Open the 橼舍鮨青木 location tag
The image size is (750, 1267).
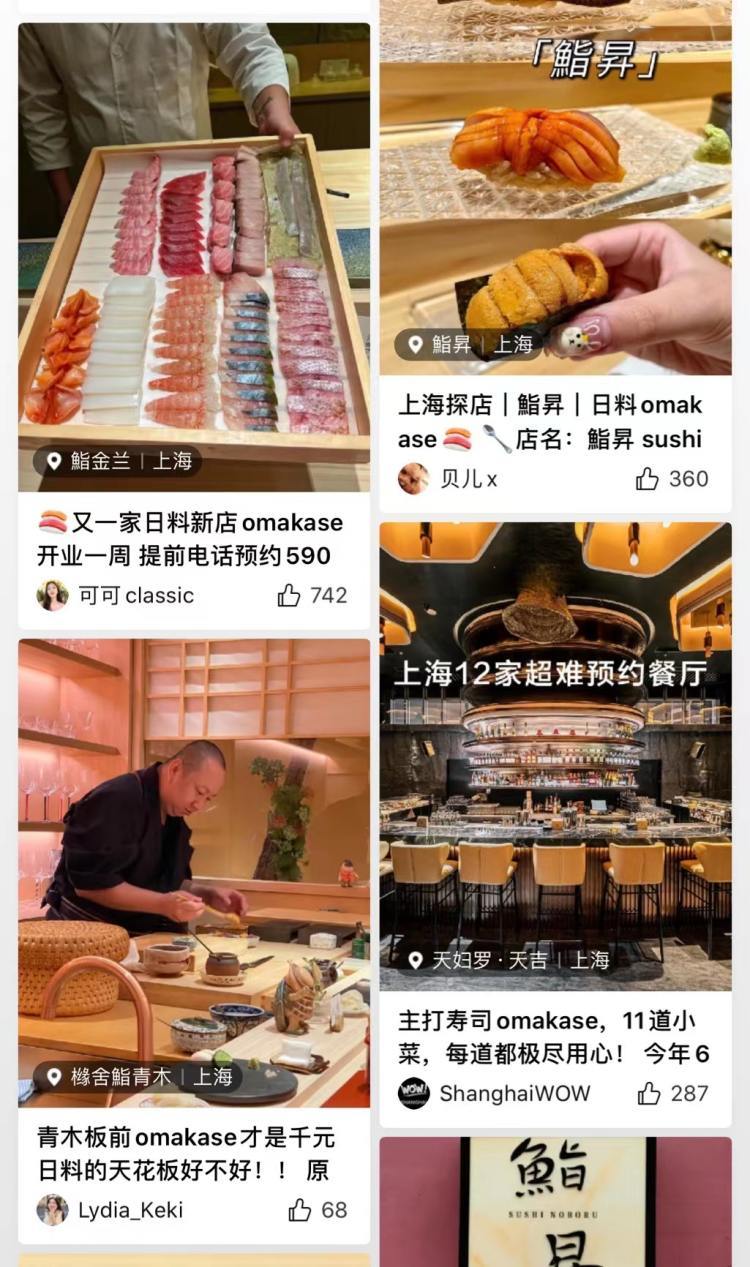coord(138,1077)
